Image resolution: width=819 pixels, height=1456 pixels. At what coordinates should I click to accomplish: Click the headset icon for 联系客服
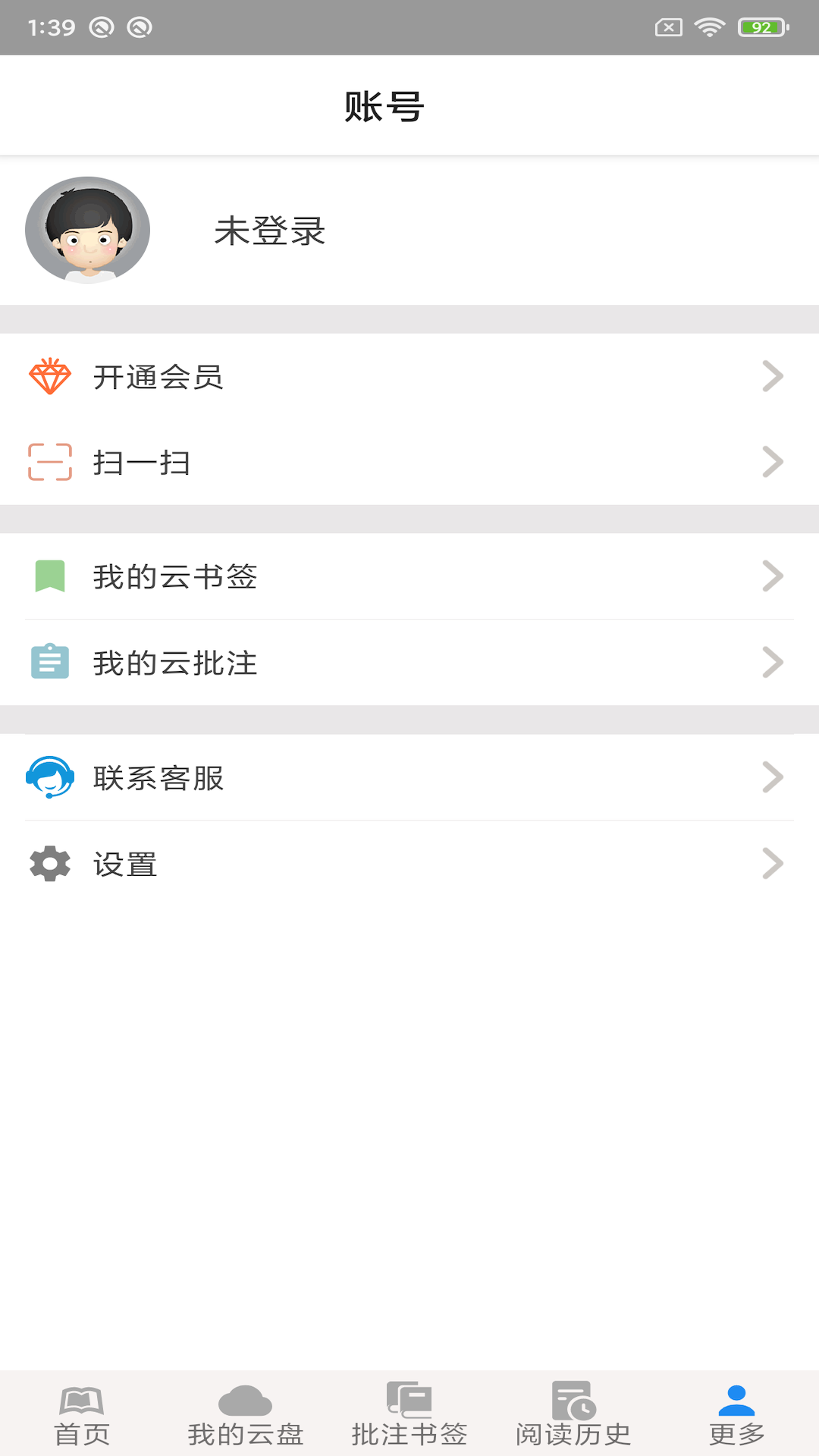tap(49, 777)
